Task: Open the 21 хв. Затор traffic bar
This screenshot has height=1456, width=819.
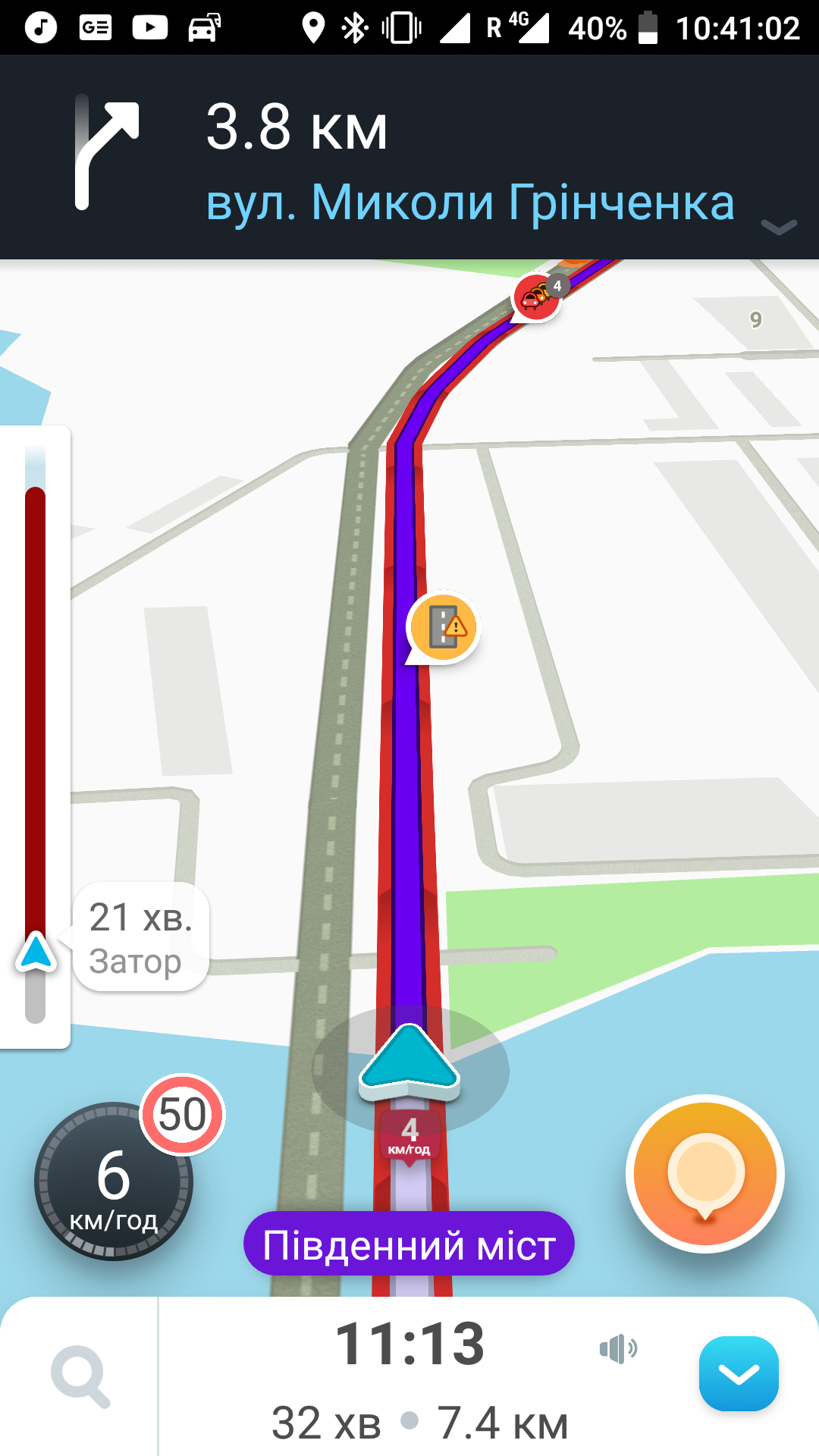Action: (x=140, y=937)
